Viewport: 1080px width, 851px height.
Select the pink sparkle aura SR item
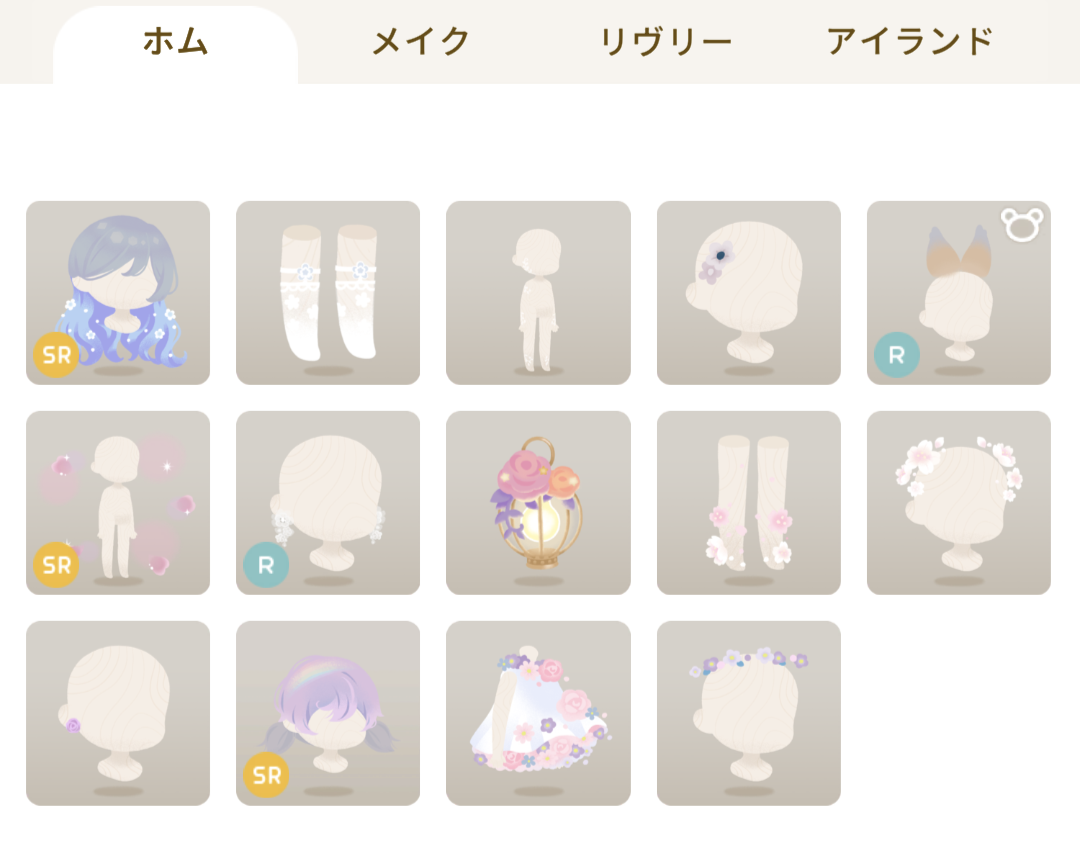pos(118,503)
